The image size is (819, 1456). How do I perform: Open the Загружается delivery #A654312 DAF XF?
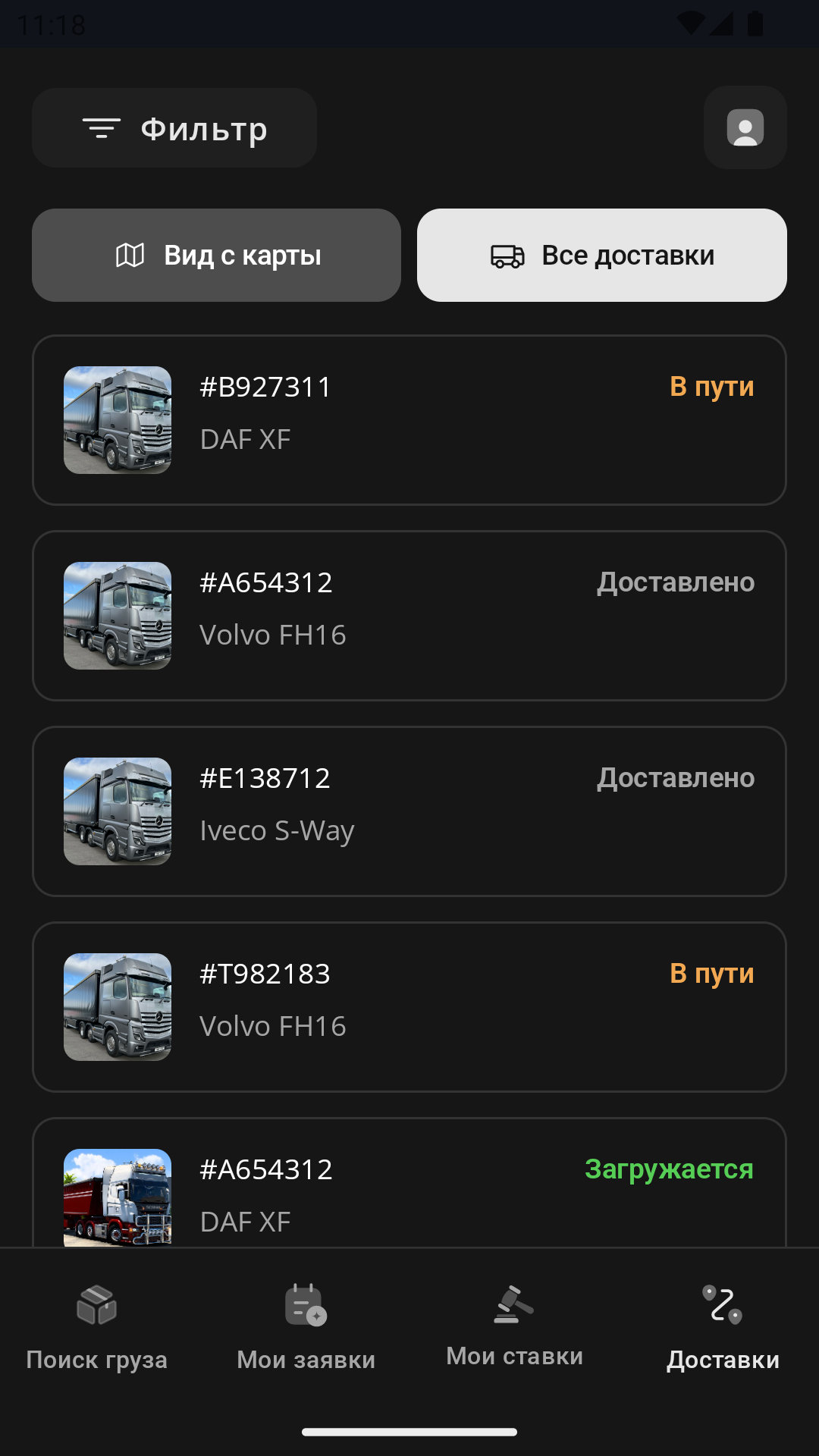tap(409, 1182)
